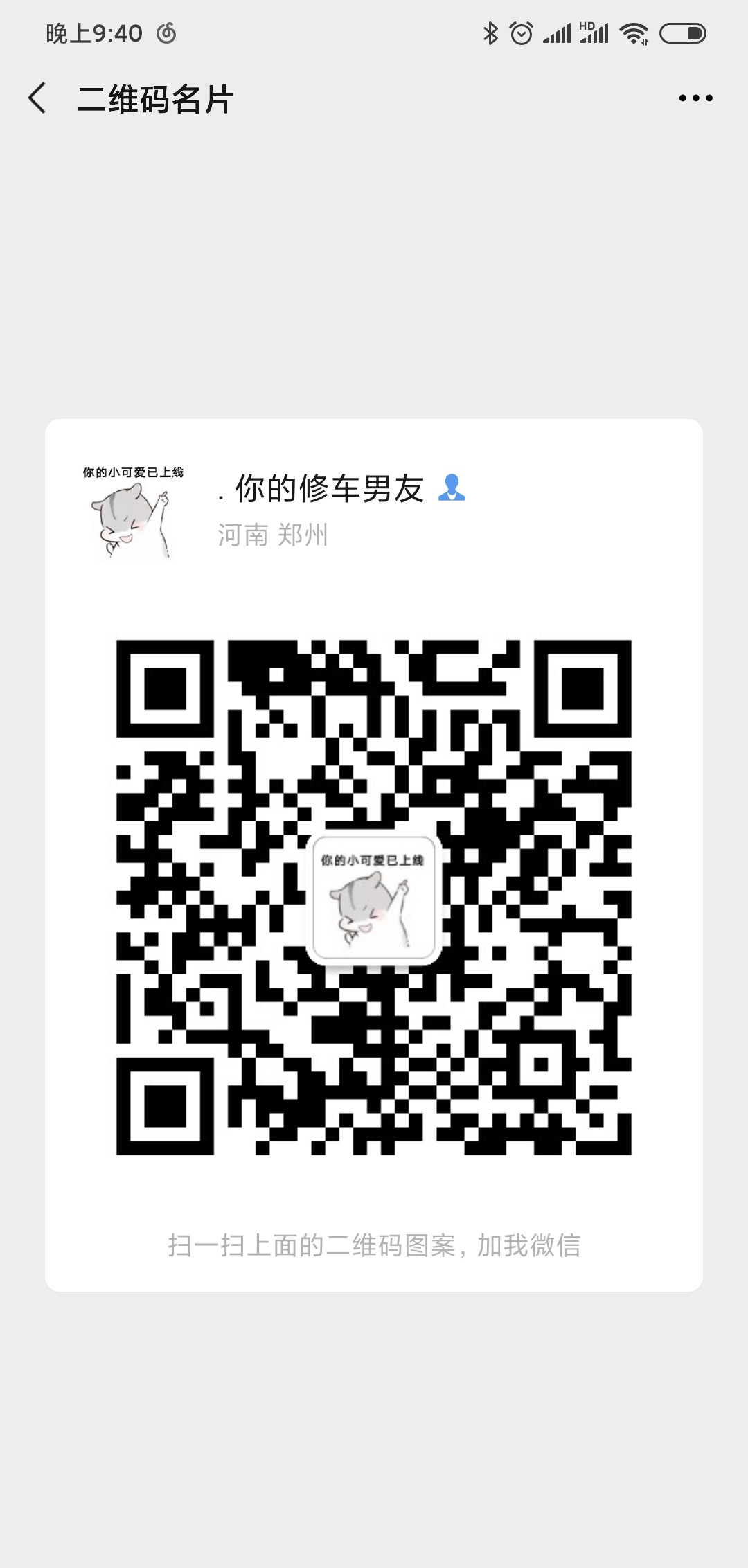Go back from QR code card page
This screenshot has height=1568, width=748.
[38, 98]
